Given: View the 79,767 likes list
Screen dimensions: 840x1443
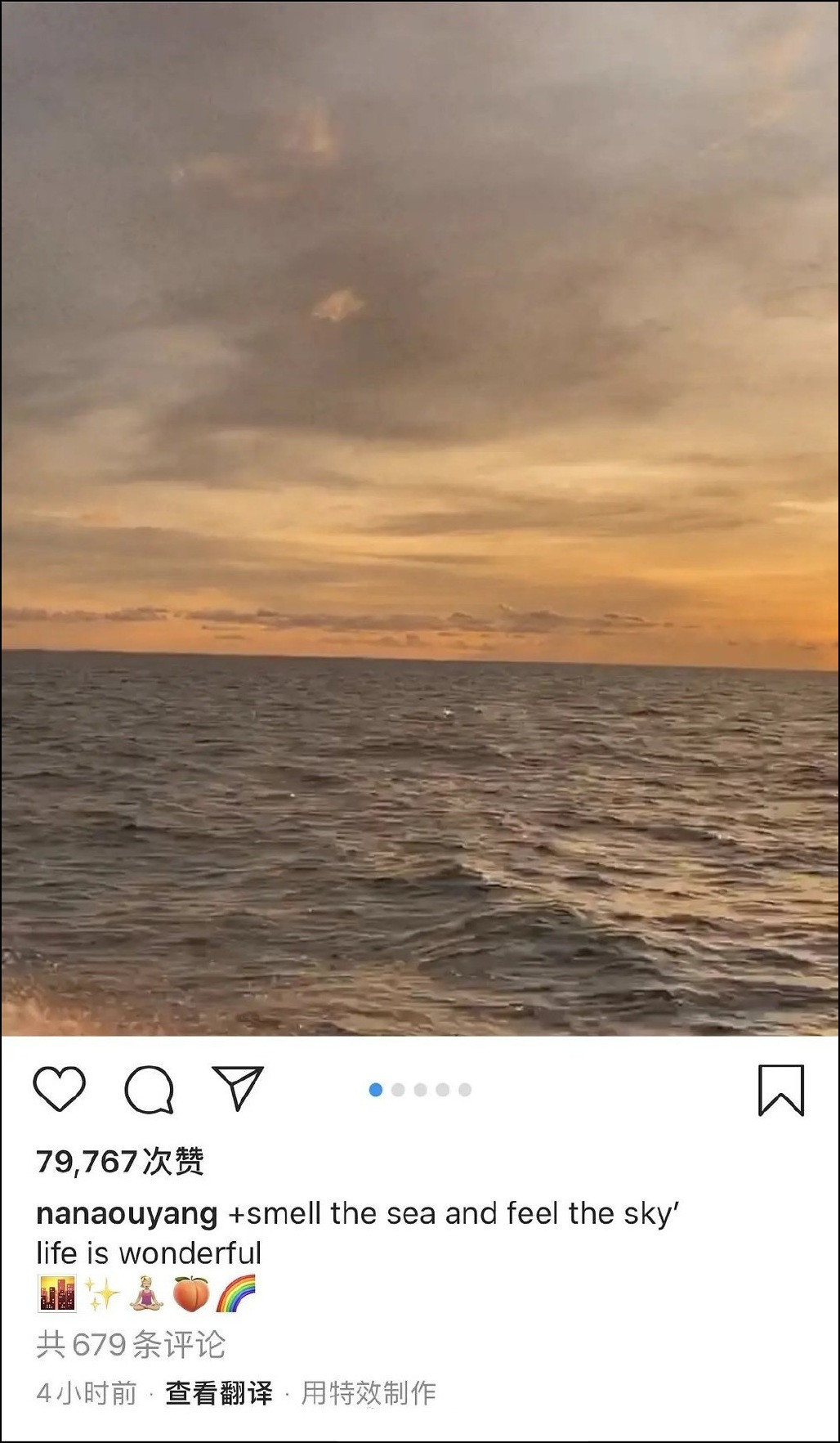Looking at the screenshot, I should (x=120, y=1161).
